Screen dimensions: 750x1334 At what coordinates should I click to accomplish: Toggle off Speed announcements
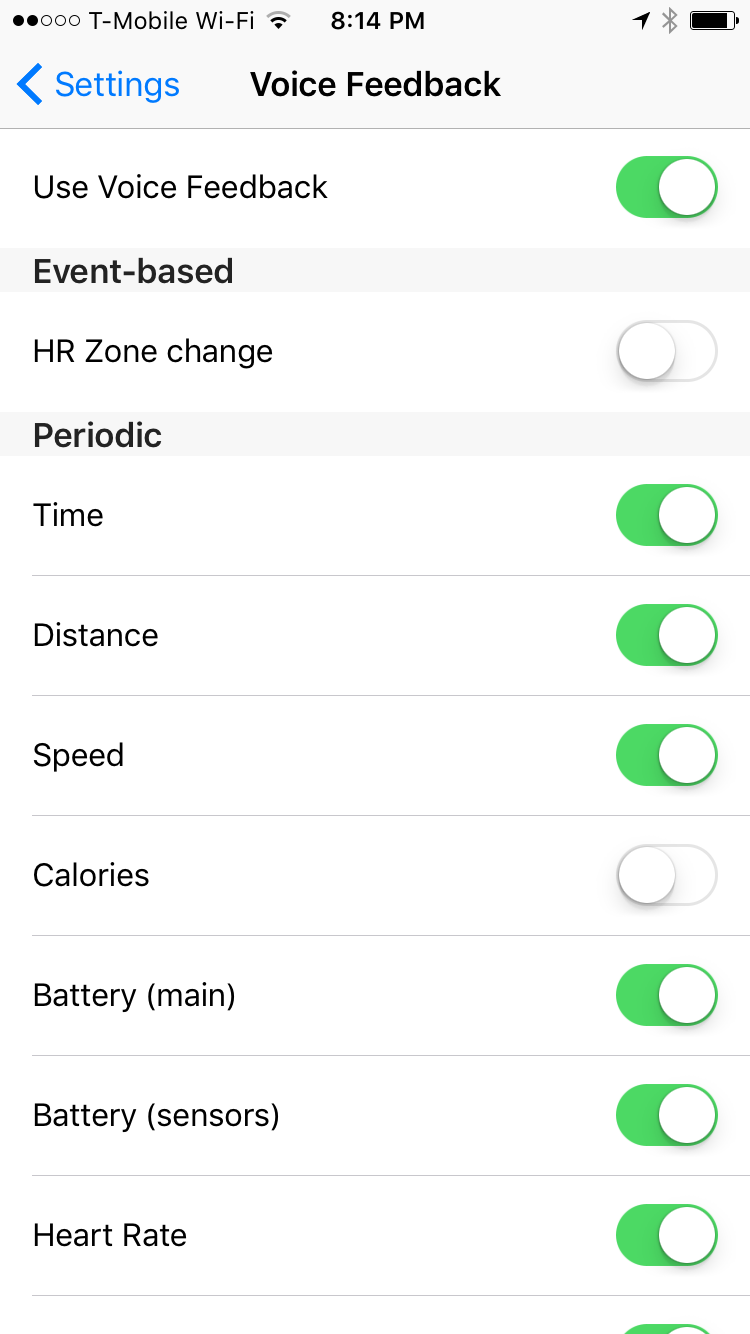coord(666,755)
